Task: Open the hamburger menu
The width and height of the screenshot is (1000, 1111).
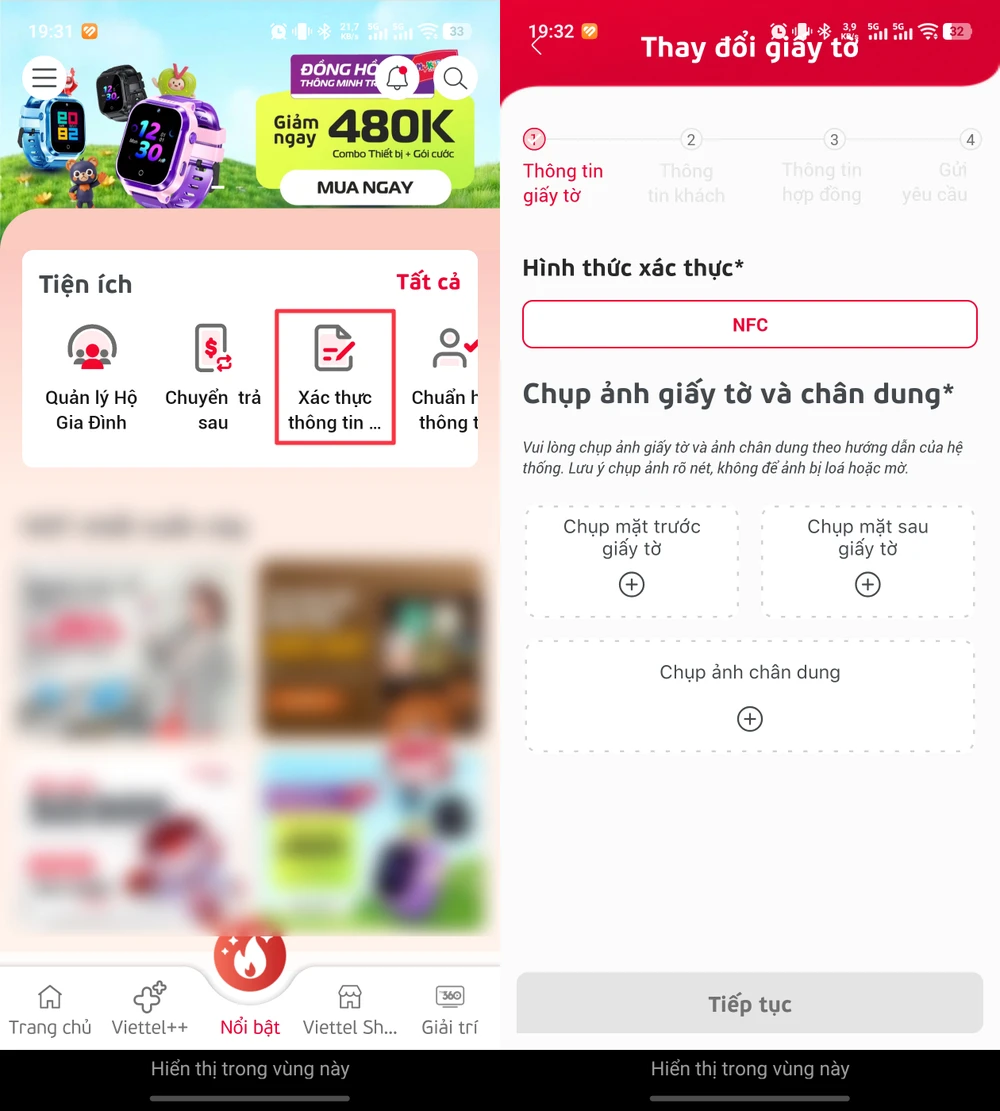Action: [x=44, y=78]
